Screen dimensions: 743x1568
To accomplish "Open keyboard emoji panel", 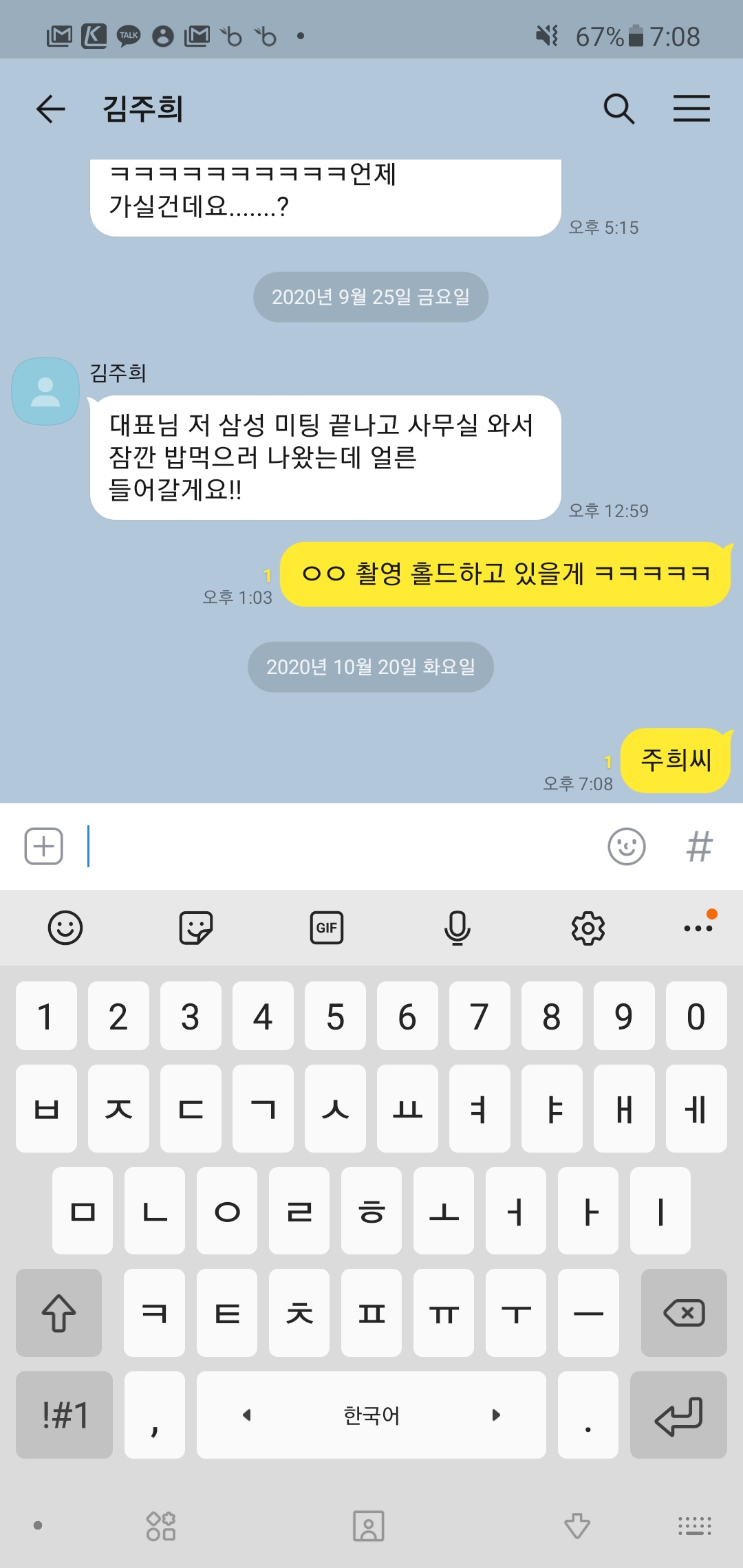I will tap(65, 928).
